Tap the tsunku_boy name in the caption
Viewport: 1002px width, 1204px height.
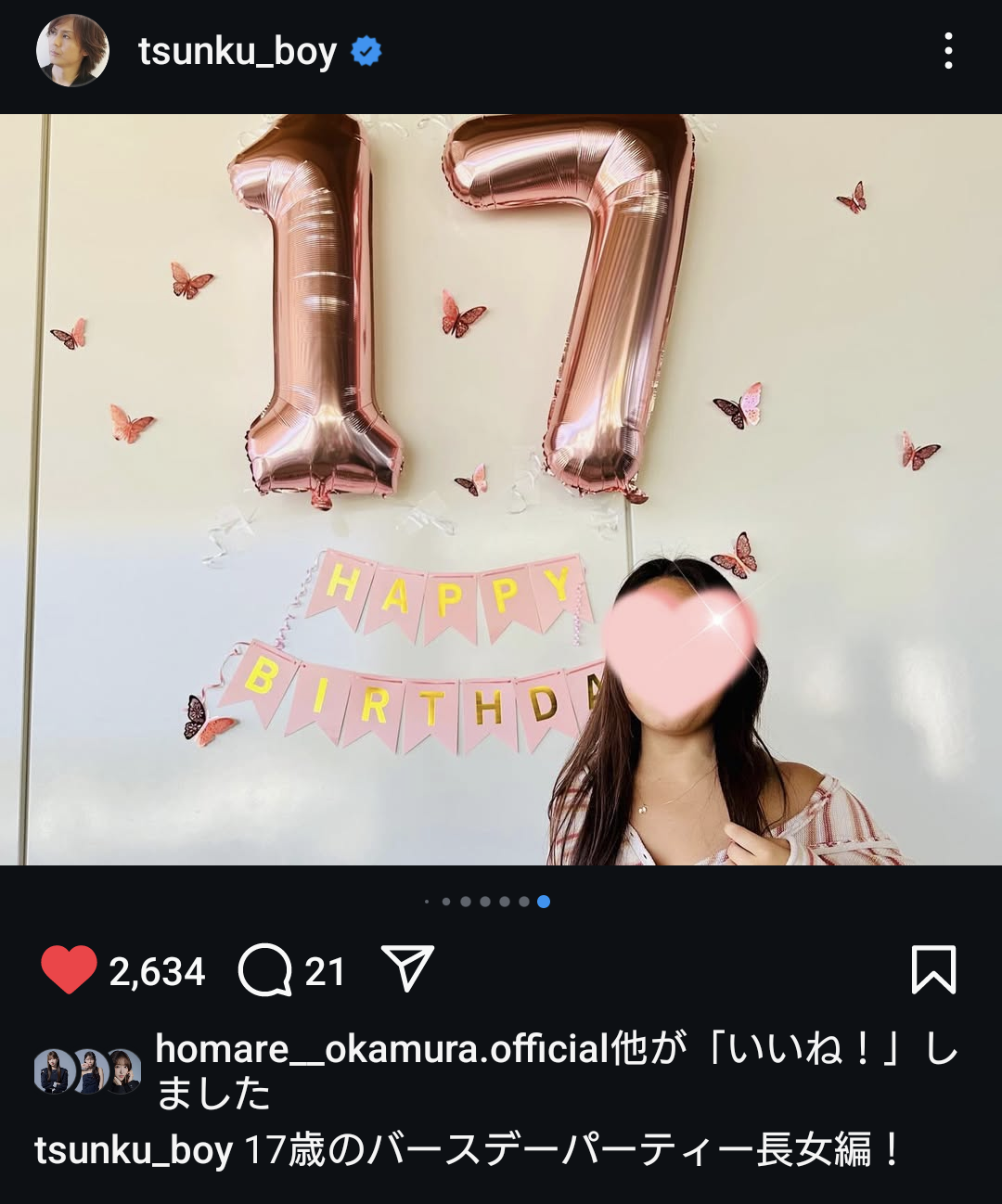pos(134,1151)
